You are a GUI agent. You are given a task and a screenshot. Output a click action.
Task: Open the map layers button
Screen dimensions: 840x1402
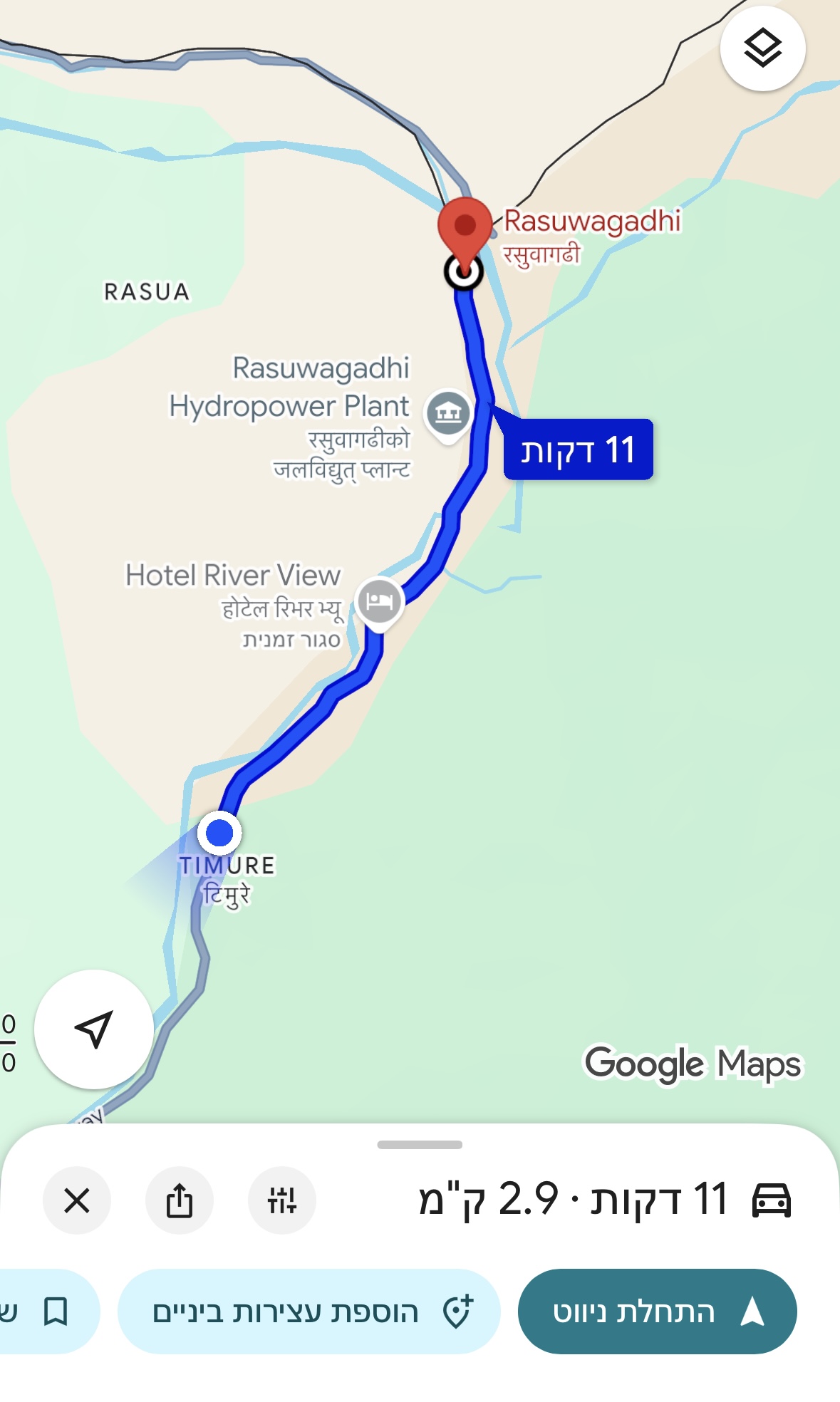click(762, 48)
